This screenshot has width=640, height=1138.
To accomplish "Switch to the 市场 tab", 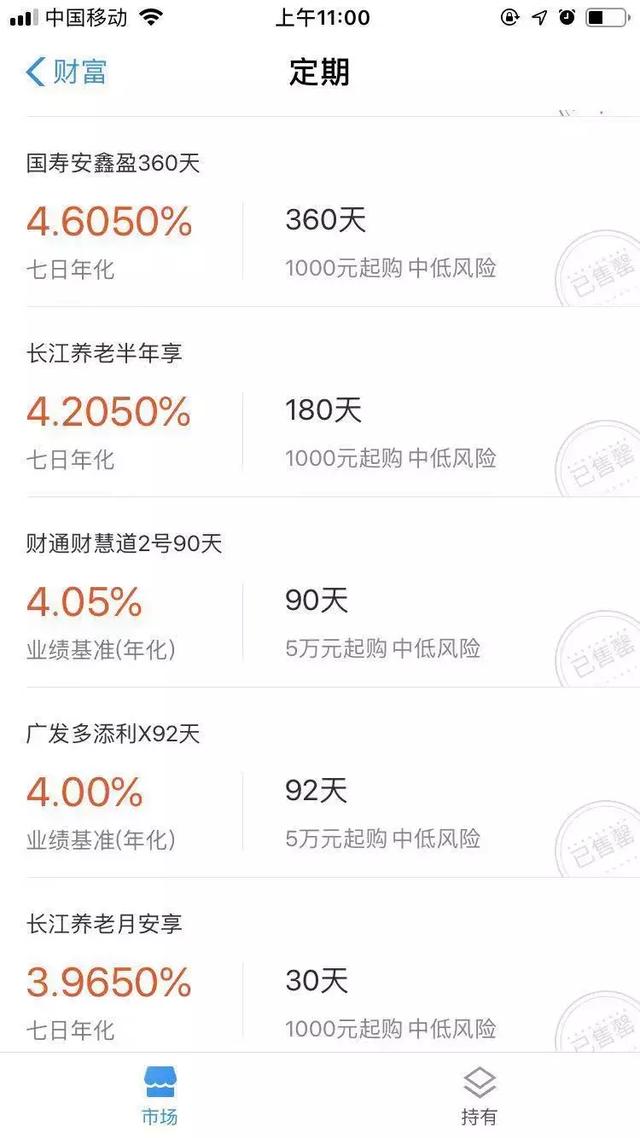I will (x=160, y=1096).
